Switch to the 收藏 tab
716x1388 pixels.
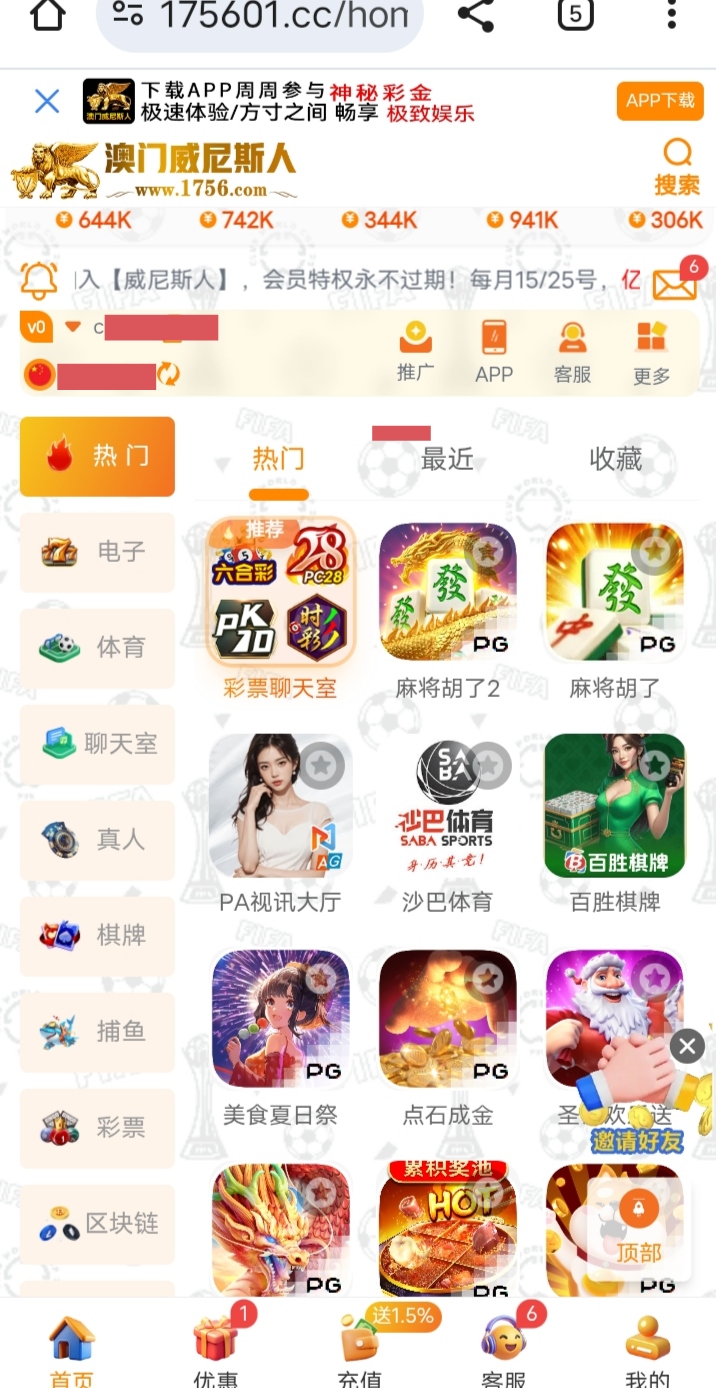coord(615,459)
